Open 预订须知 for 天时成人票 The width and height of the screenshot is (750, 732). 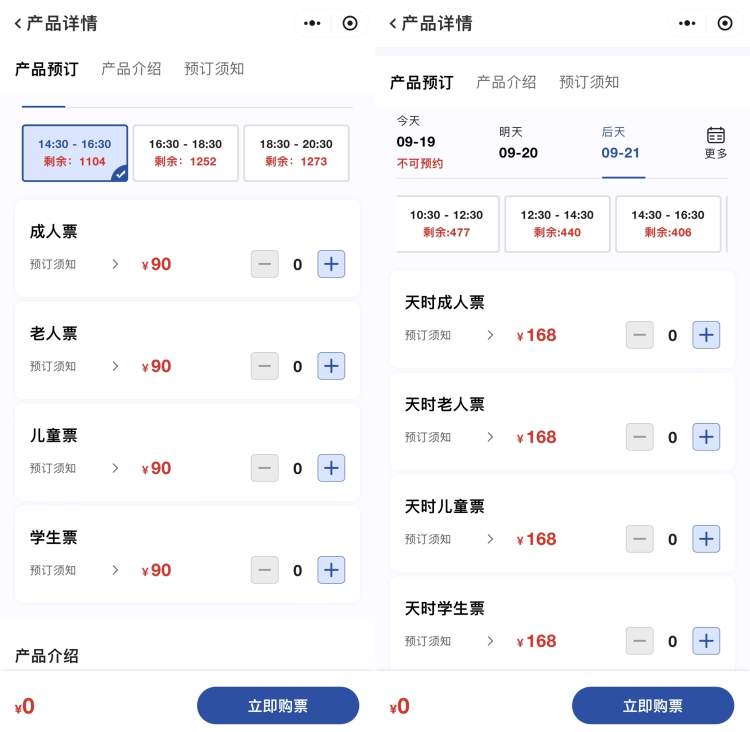coord(449,335)
